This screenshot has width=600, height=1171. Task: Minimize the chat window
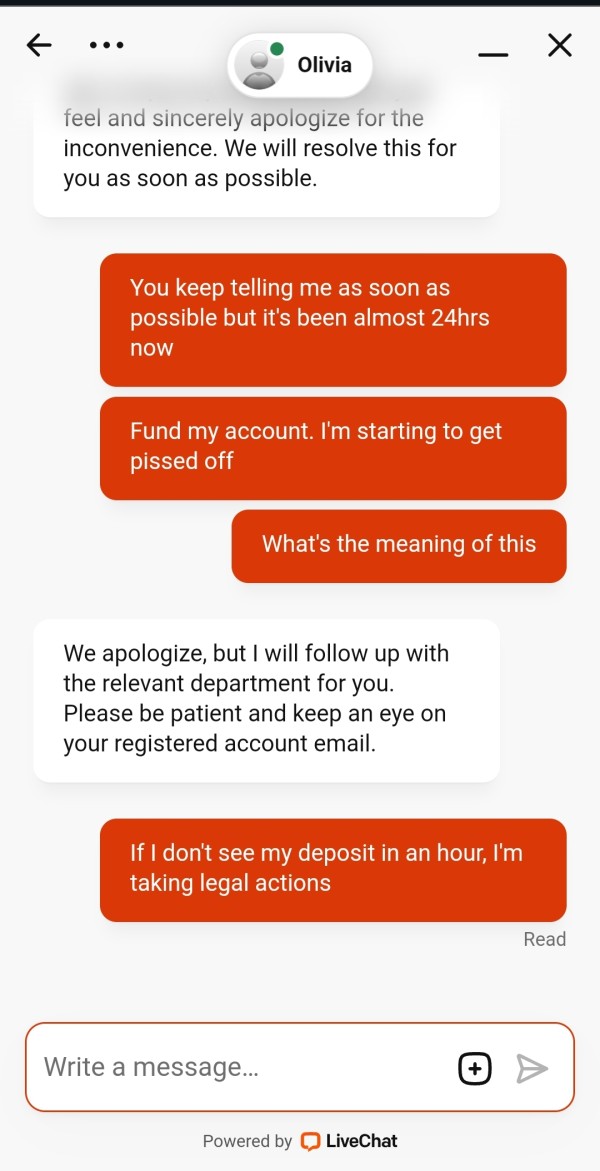tap(493, 55)
